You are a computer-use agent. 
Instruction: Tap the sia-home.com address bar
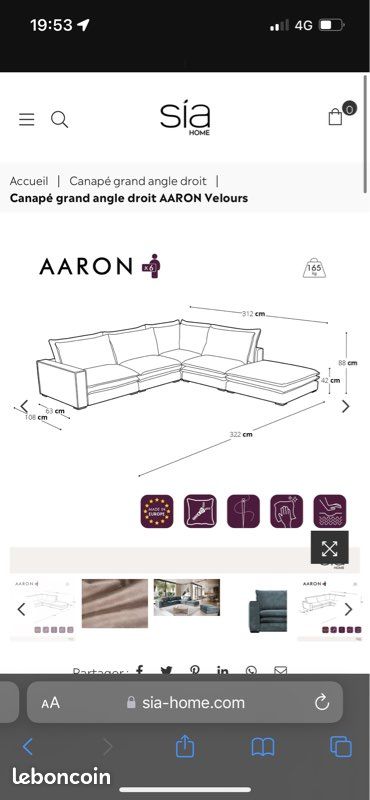tap(185, 703)
